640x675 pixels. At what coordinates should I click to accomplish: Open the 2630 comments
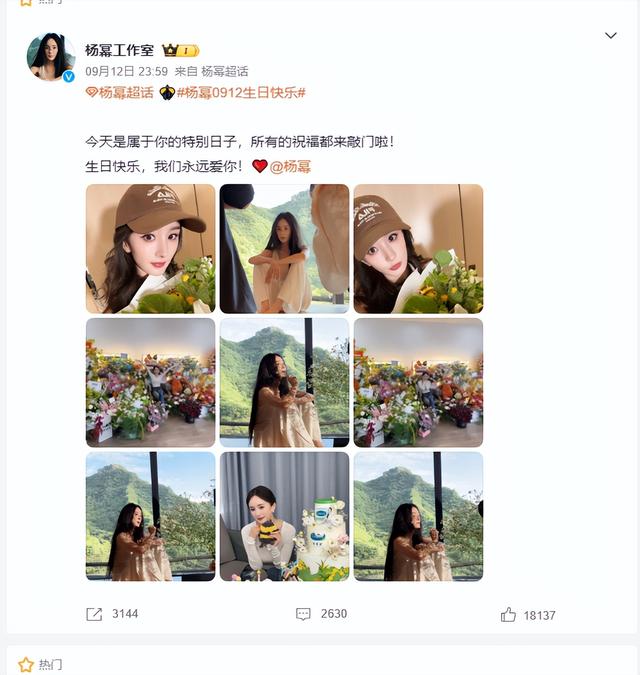pyautogui.click(x=320, y=614)
